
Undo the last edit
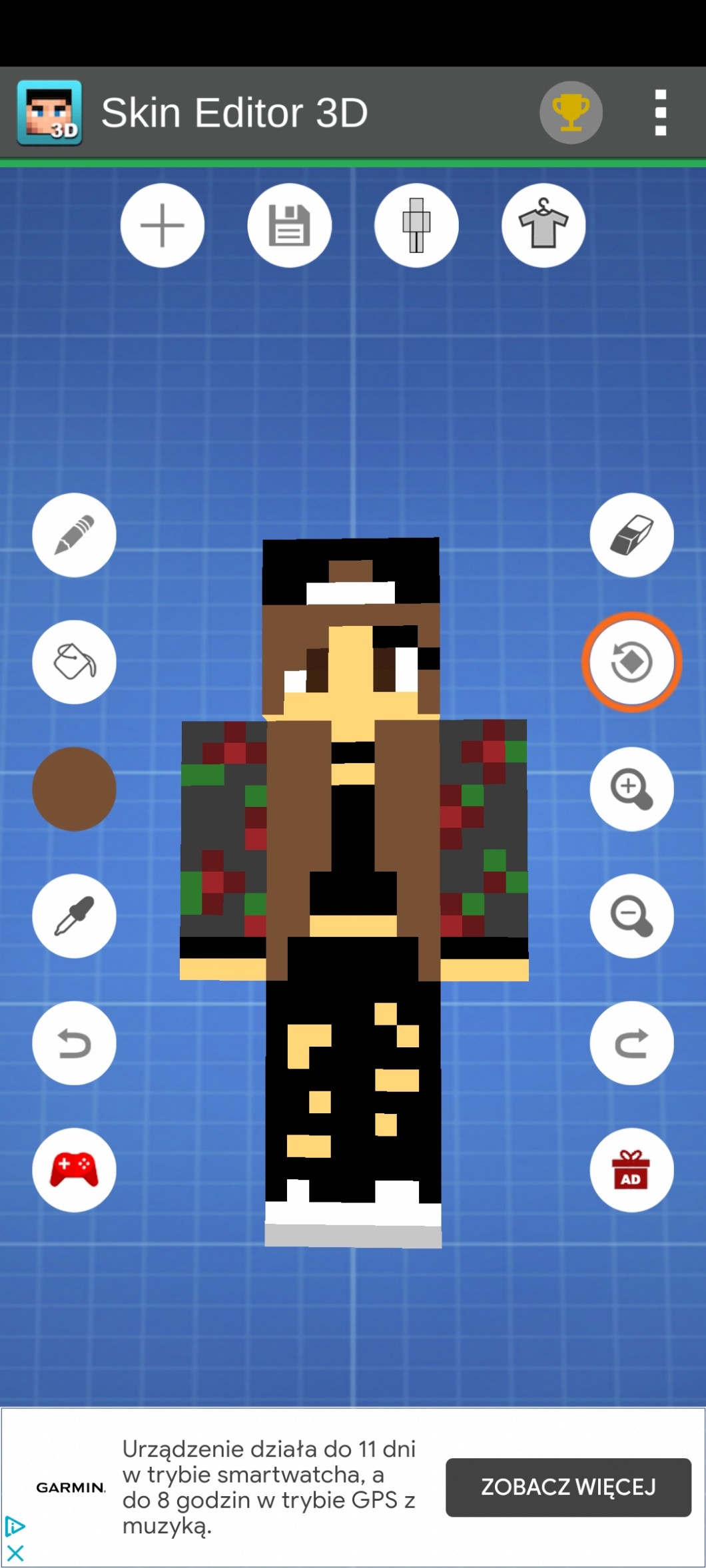coord(74,1043)
